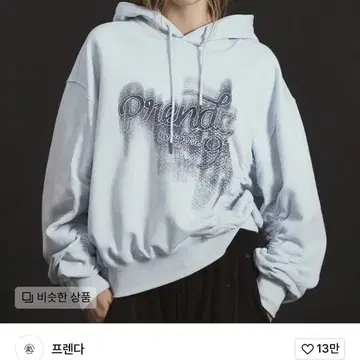Open the hoodie product image
The image size is (360, 360).
pos(180,161)
